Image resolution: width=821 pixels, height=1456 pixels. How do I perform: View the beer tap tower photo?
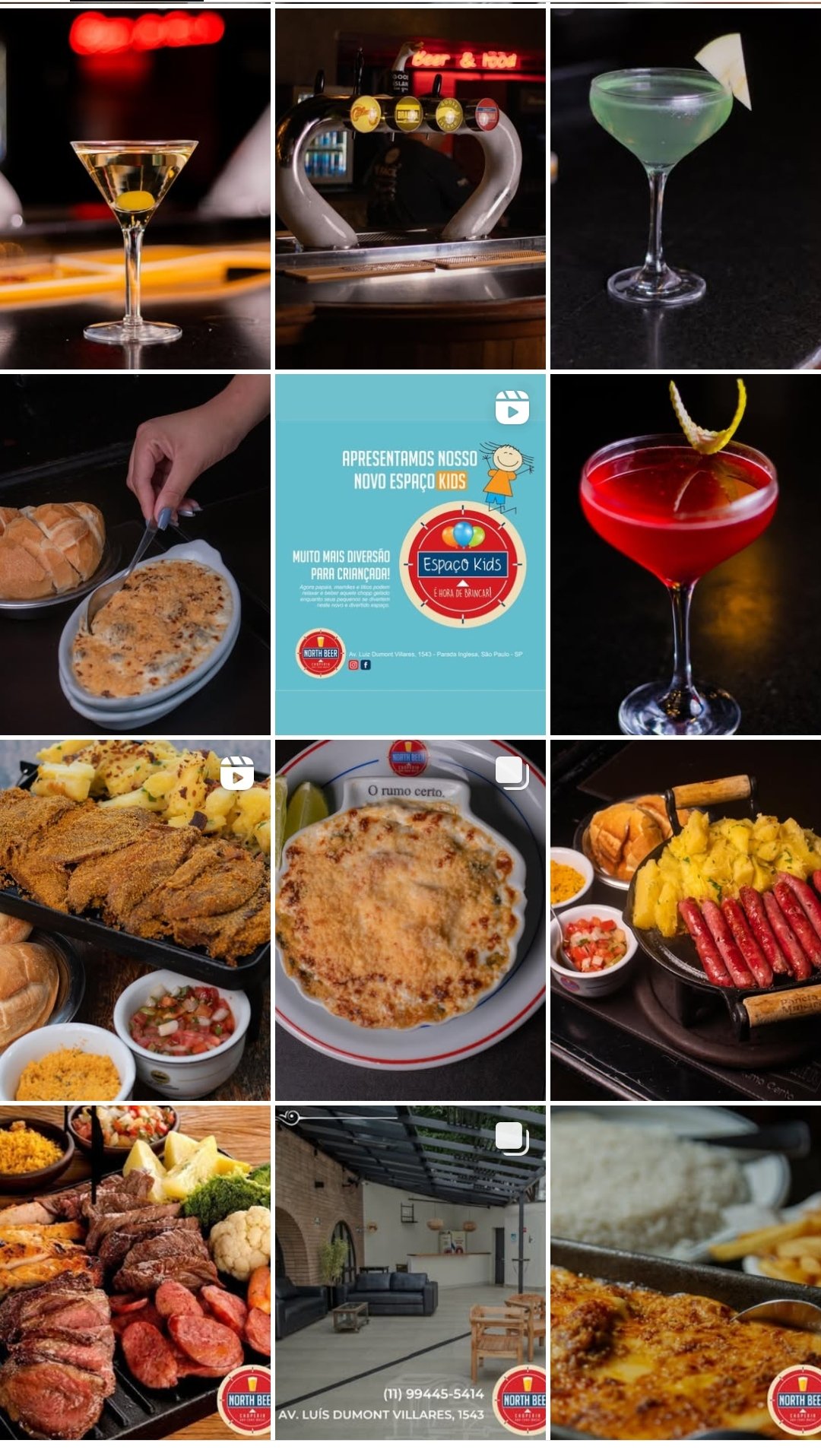pyautogui.click(x=410, y=189)
